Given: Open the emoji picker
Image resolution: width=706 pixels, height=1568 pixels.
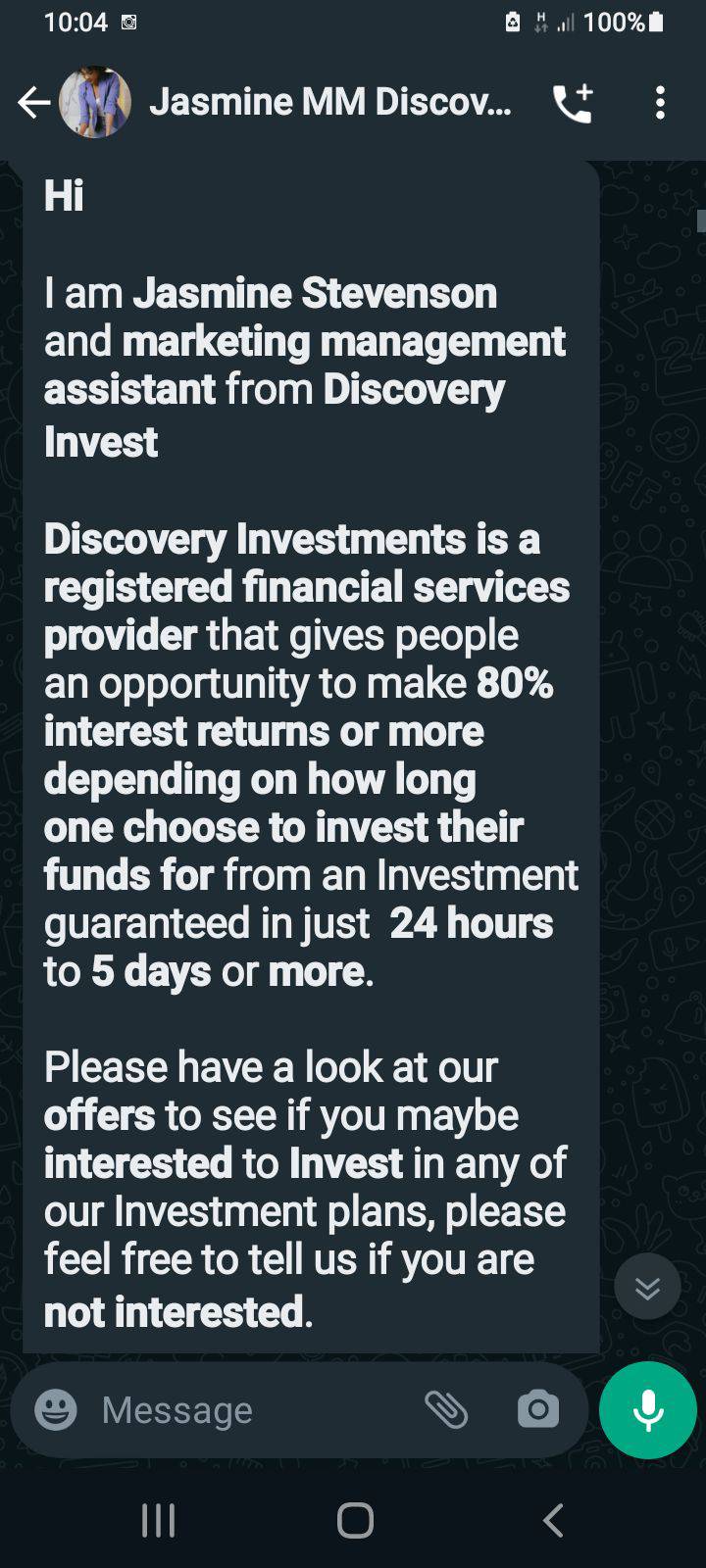Looking at the screenshot, I should pyautogui.click(x=56, y=1410).
